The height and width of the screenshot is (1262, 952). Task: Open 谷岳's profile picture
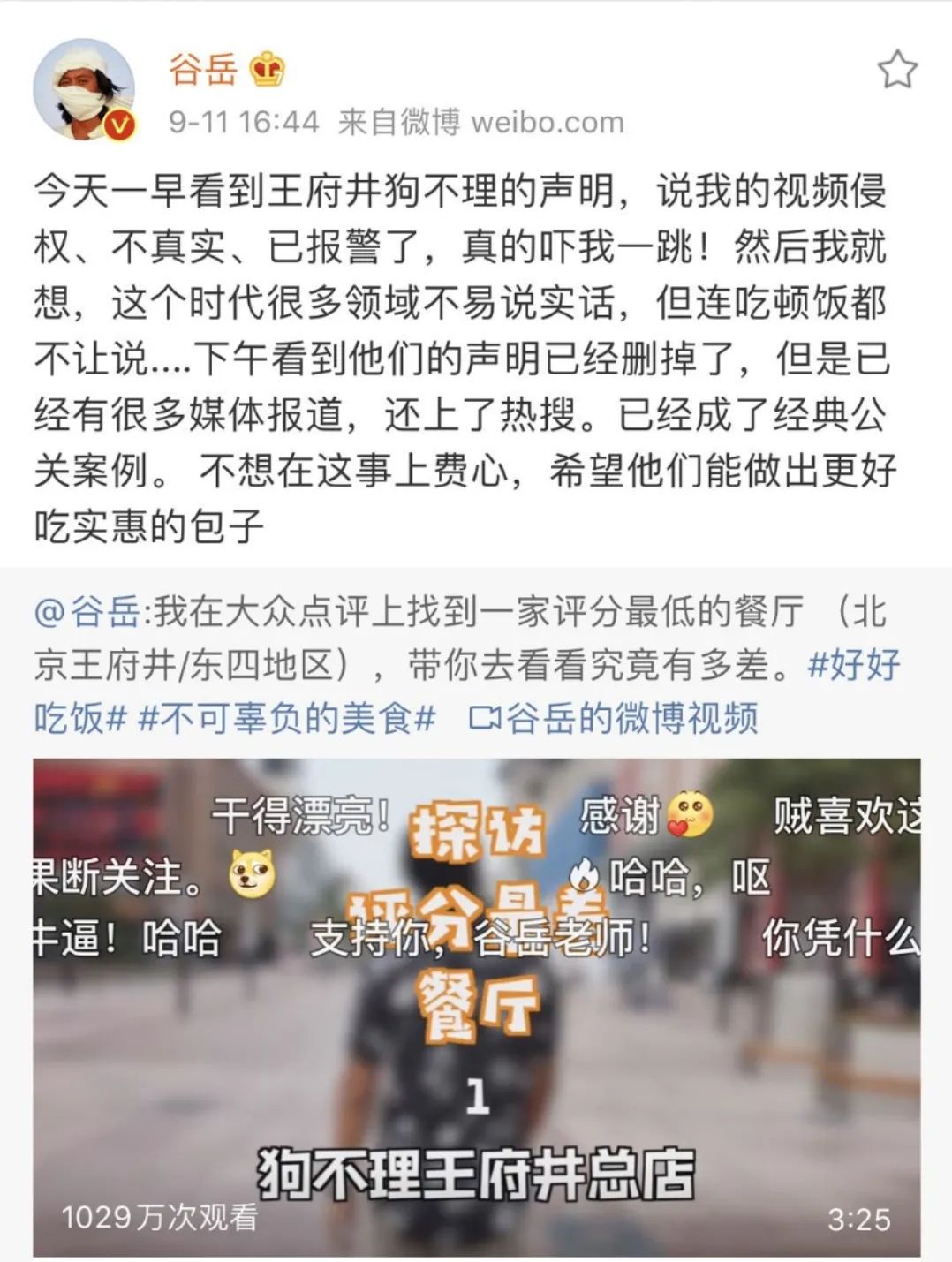pos(84,88)
